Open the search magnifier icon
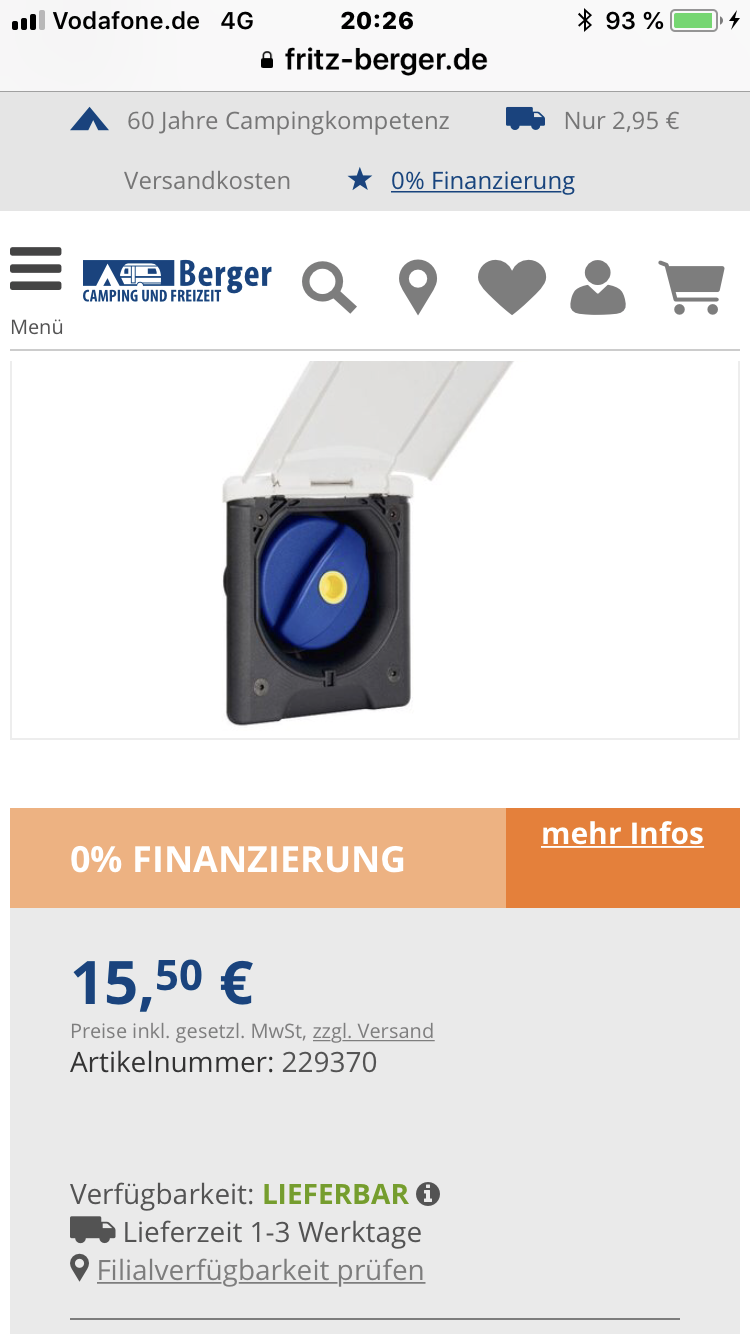 point(329,286)
